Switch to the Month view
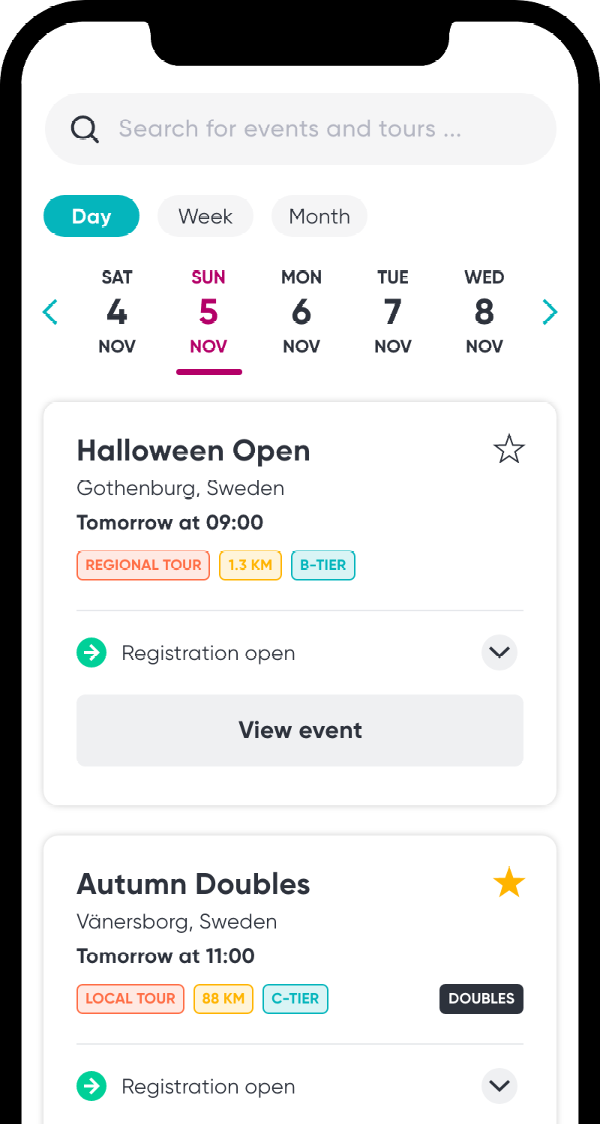This screenshot has width=600, height=1124. [x=319, y=216]
